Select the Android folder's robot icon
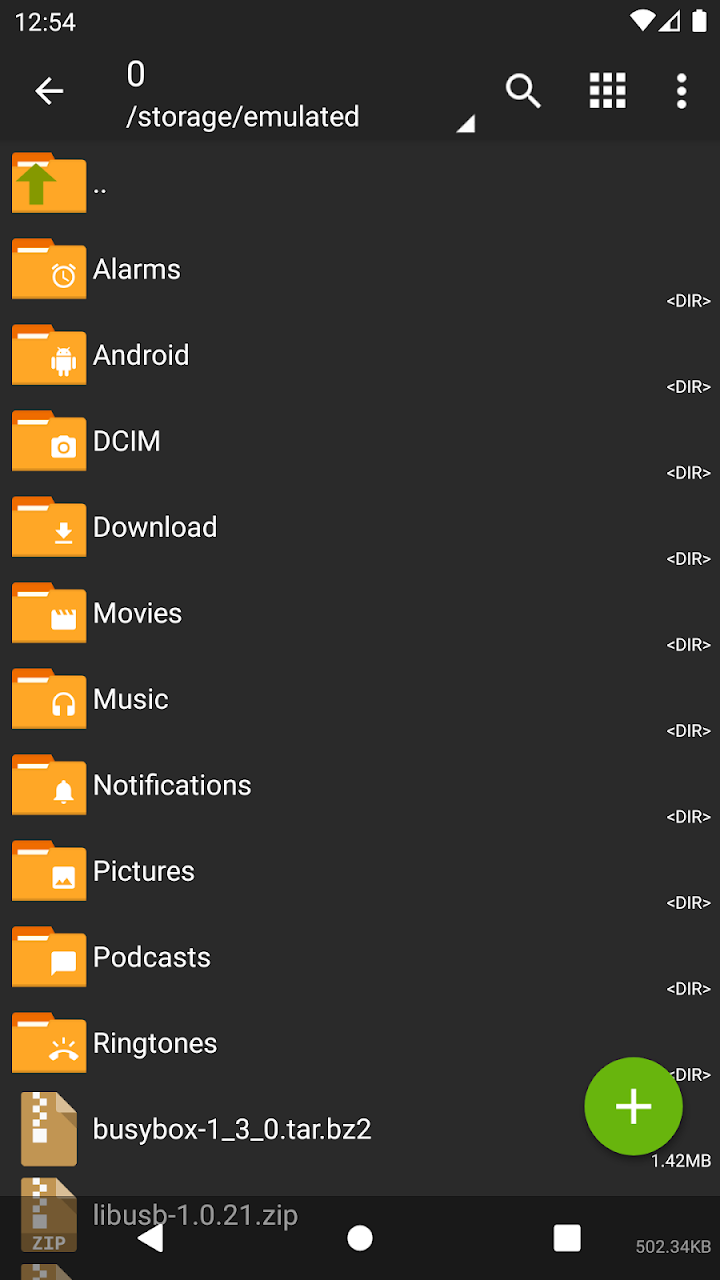Viewport: 720px width, 1280px height. (49, 354)
